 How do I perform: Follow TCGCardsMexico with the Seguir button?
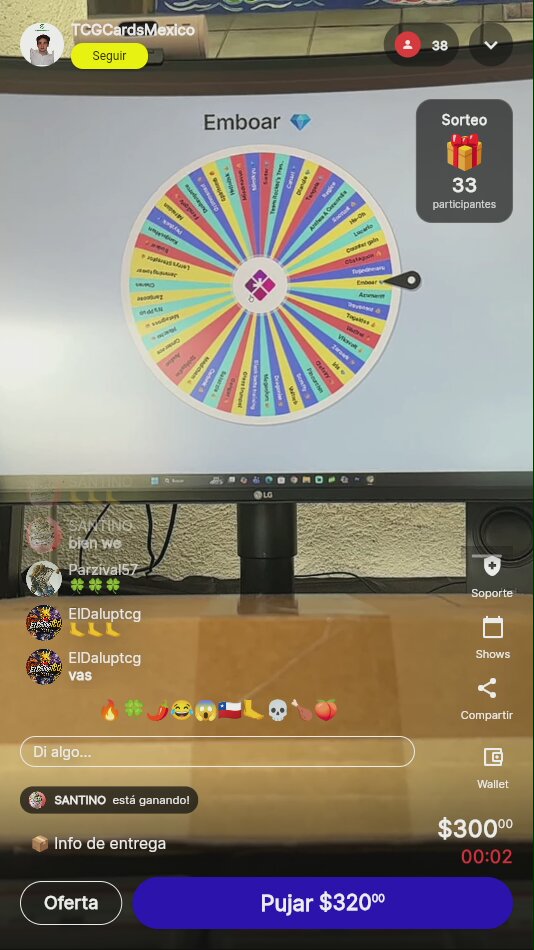(x=109, y=56)
